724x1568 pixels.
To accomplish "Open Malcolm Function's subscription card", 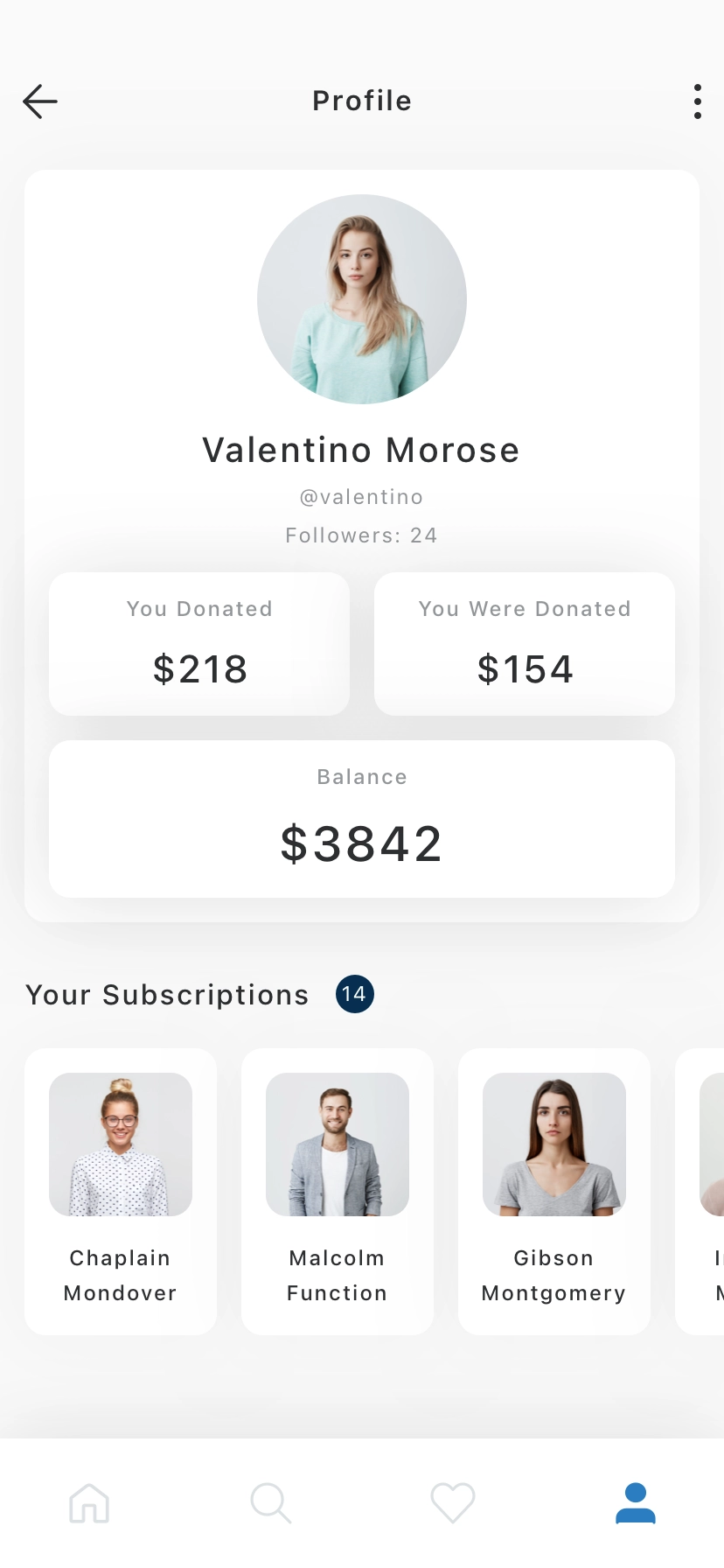I will (x=338, y=1190).
